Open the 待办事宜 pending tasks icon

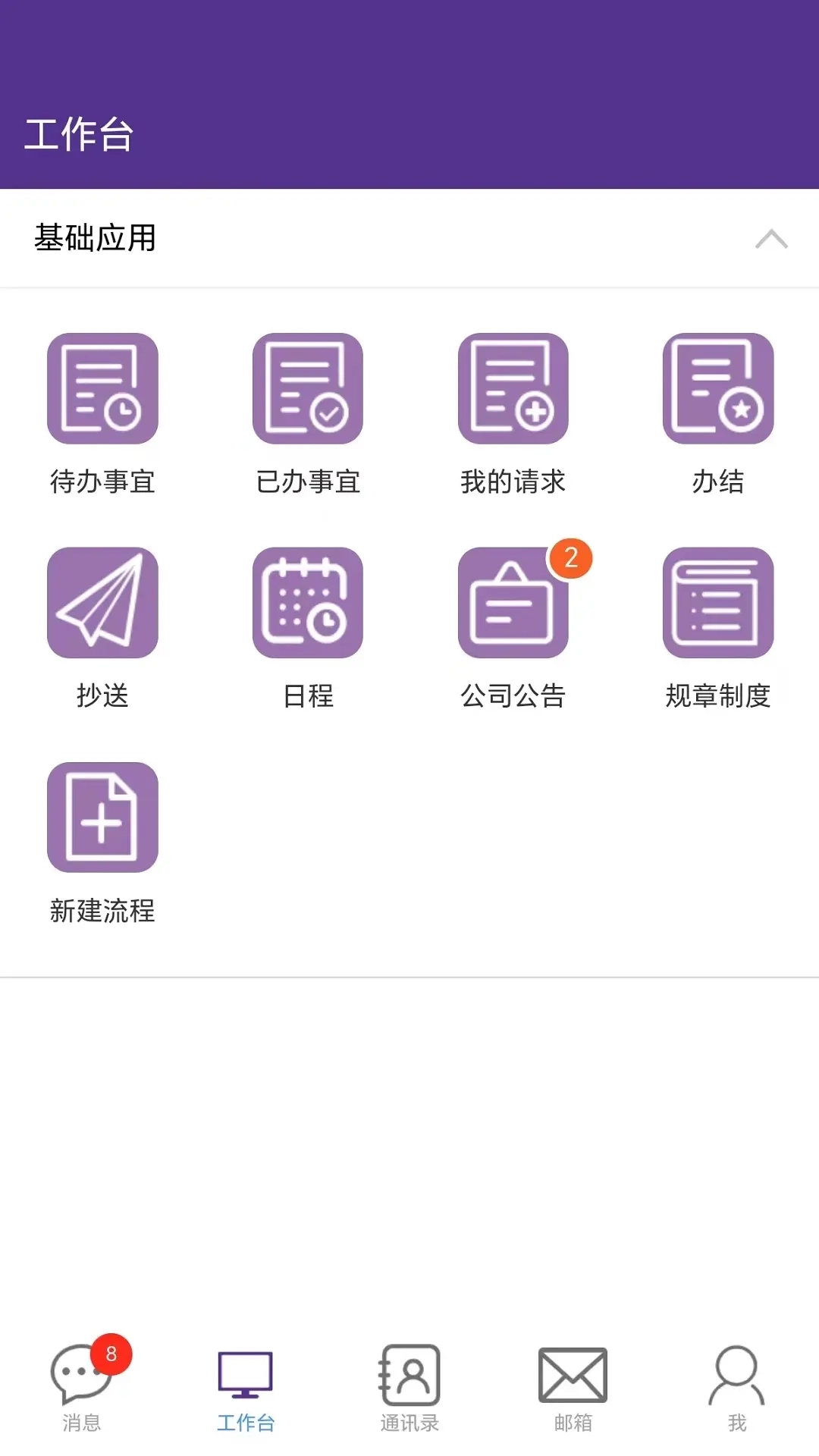(x=103, y=388)
